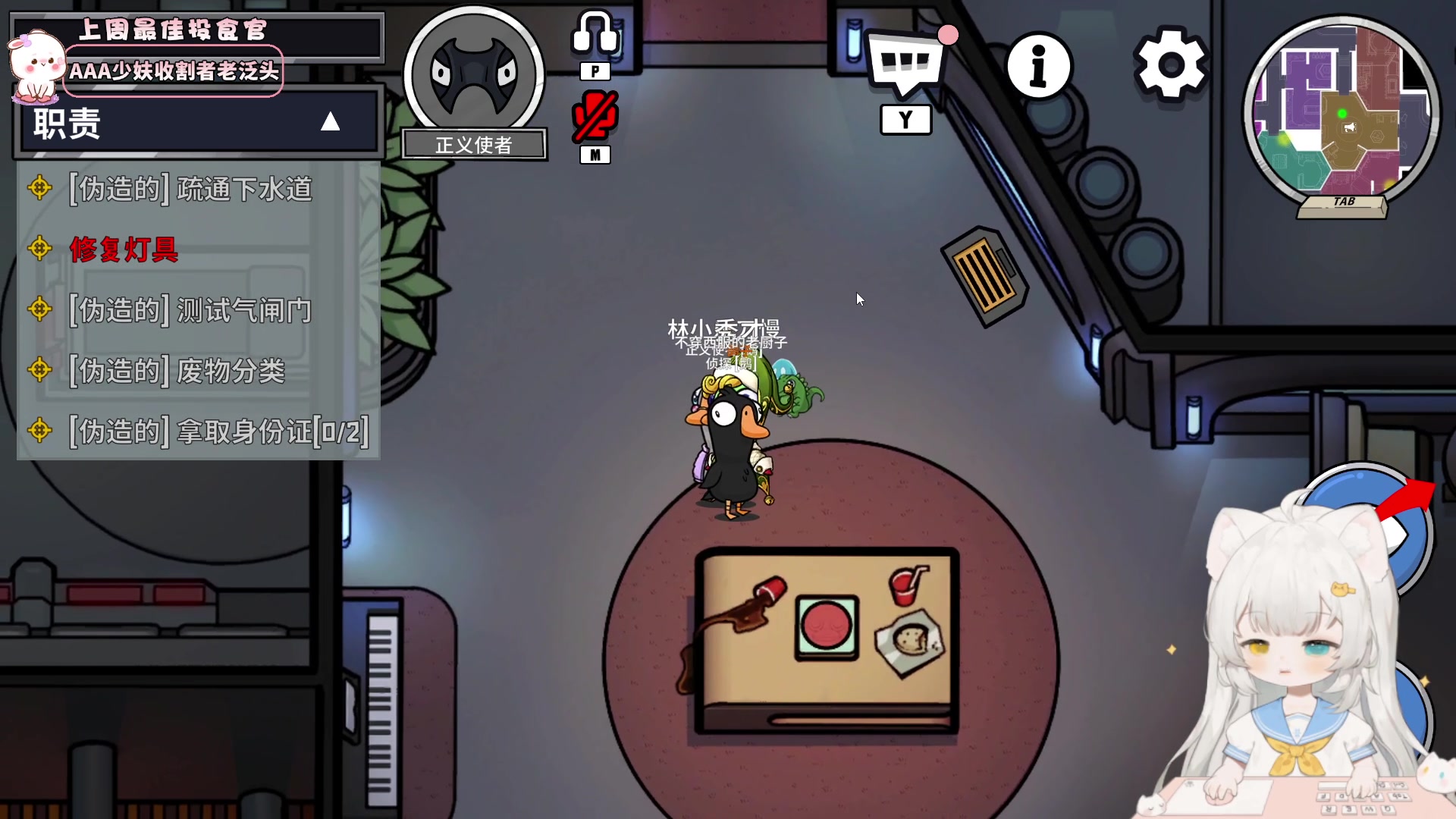Select the 疏通下水道 task
Viewport: 1456px width, 819px height.
[190, 189]
